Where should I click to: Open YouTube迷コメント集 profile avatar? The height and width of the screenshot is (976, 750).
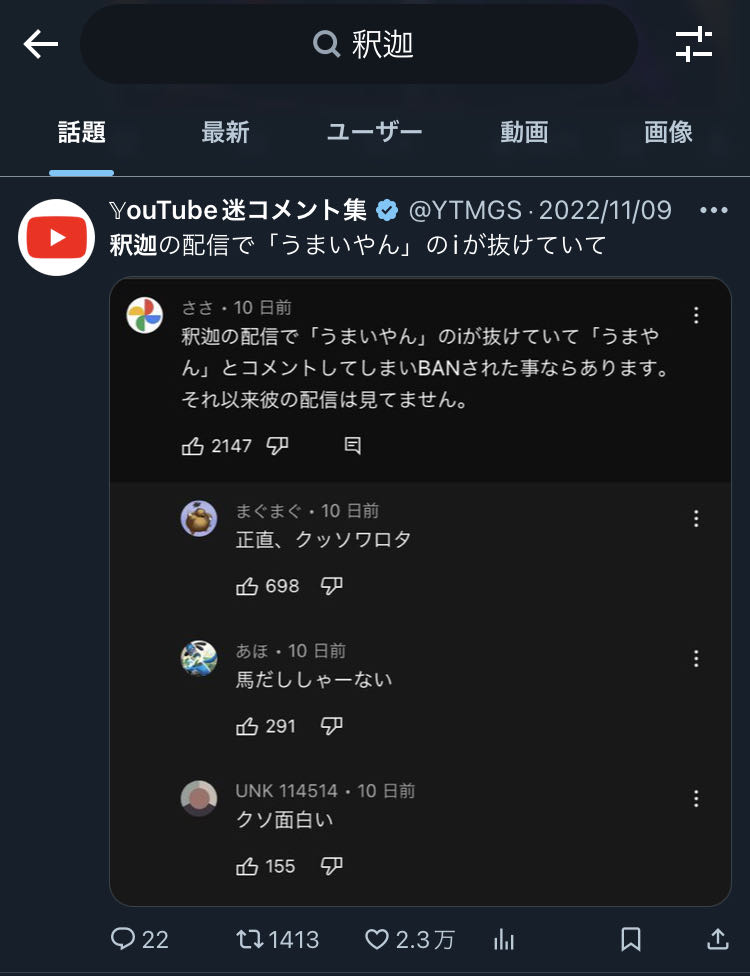click(x=56, y=237)
